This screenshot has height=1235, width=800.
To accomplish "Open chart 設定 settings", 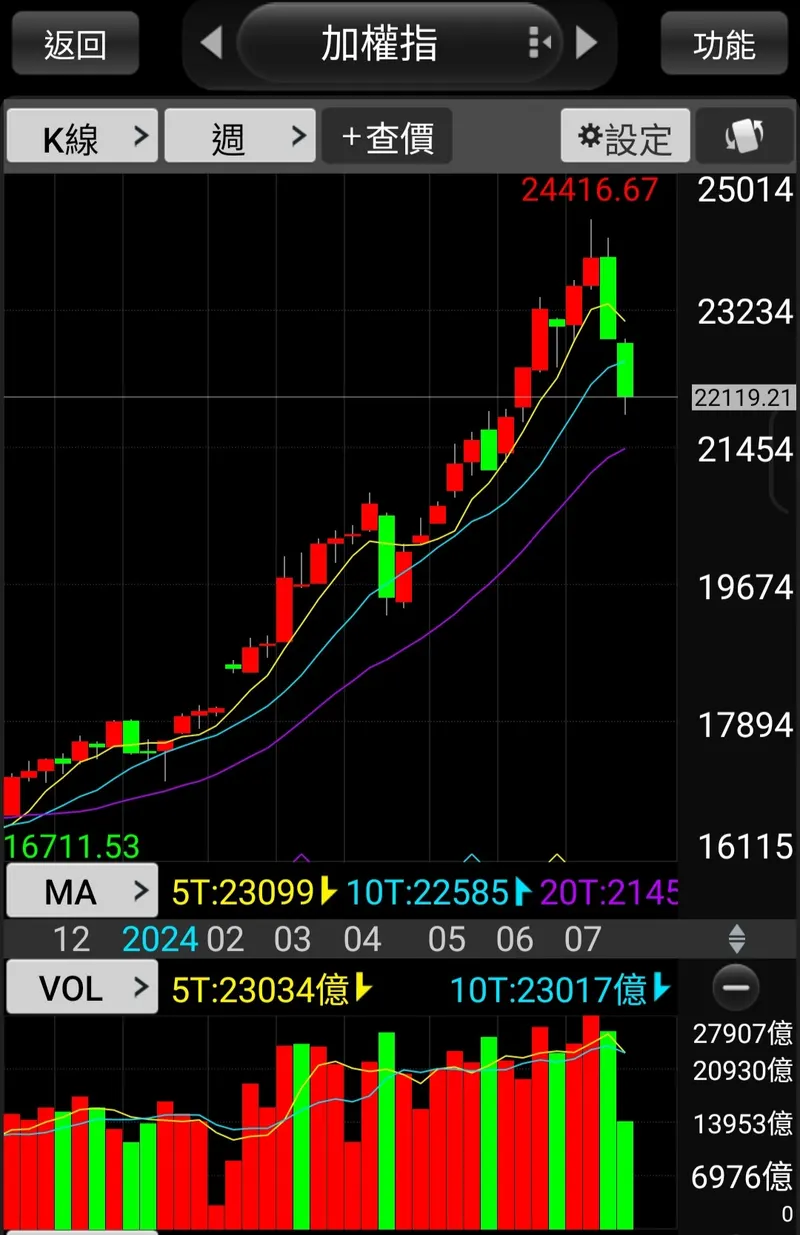I will click(x=626, y=137).
